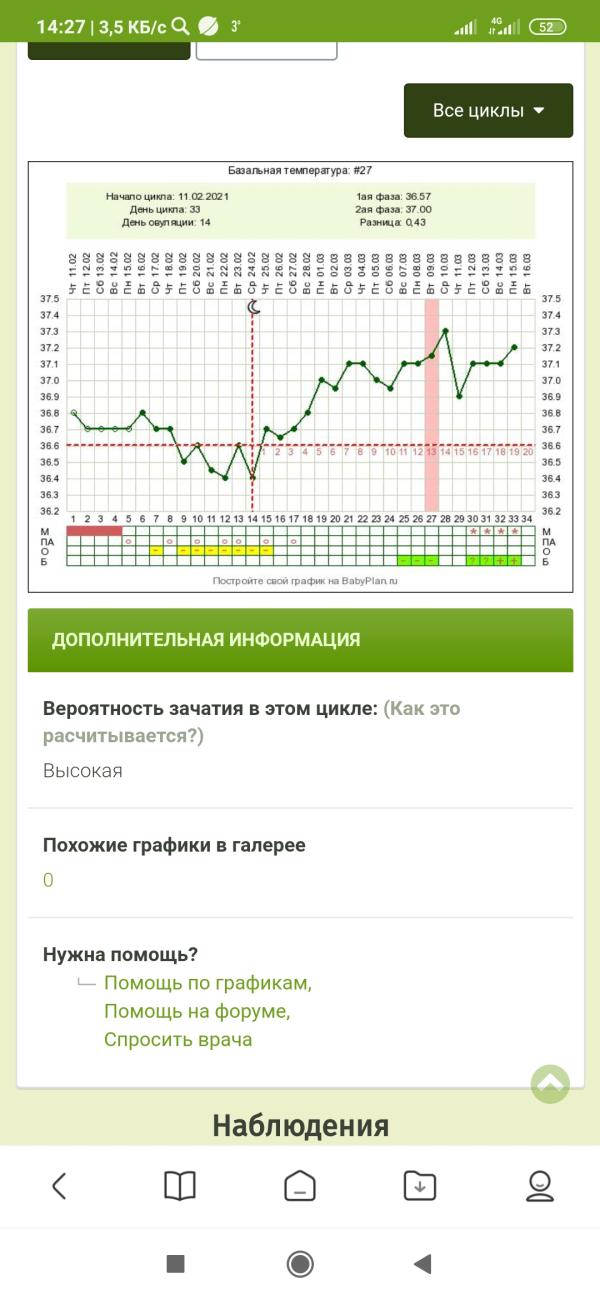The height and width of the screenshot is (1299, 600).
Task: Open similar charts count link
Action: 48,880
